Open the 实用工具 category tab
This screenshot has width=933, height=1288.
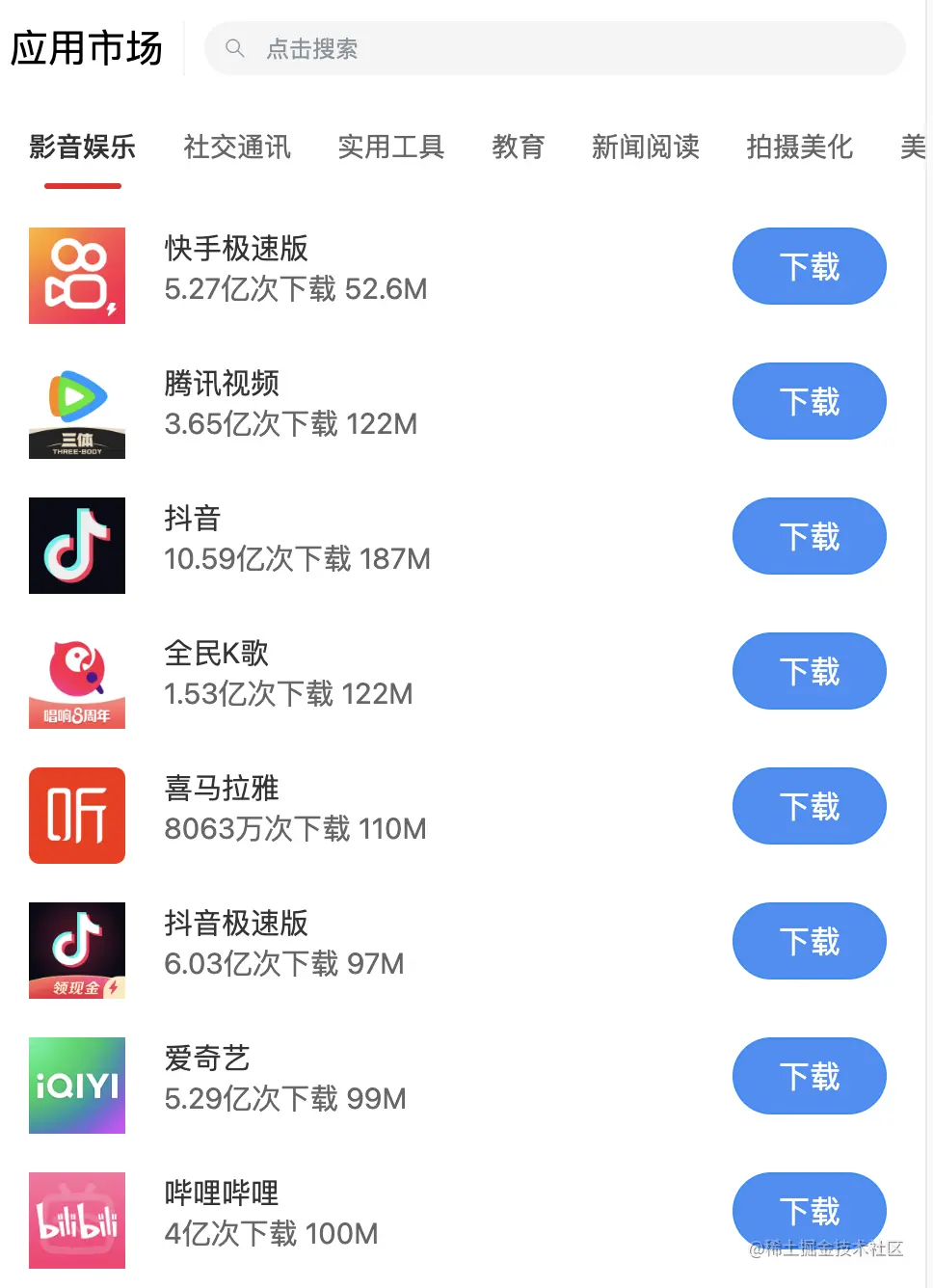390,147
